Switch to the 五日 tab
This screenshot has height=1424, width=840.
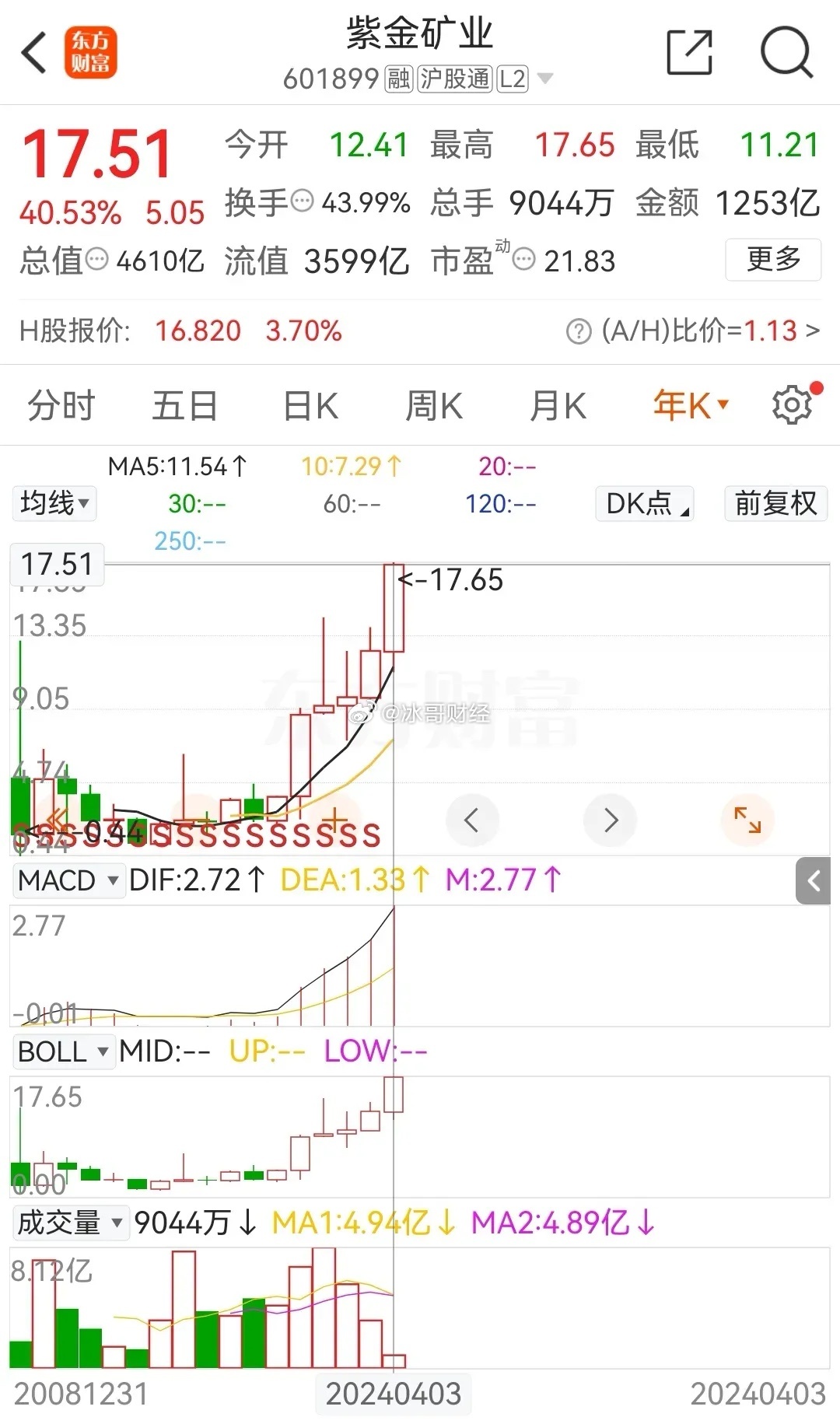point(184,405)
